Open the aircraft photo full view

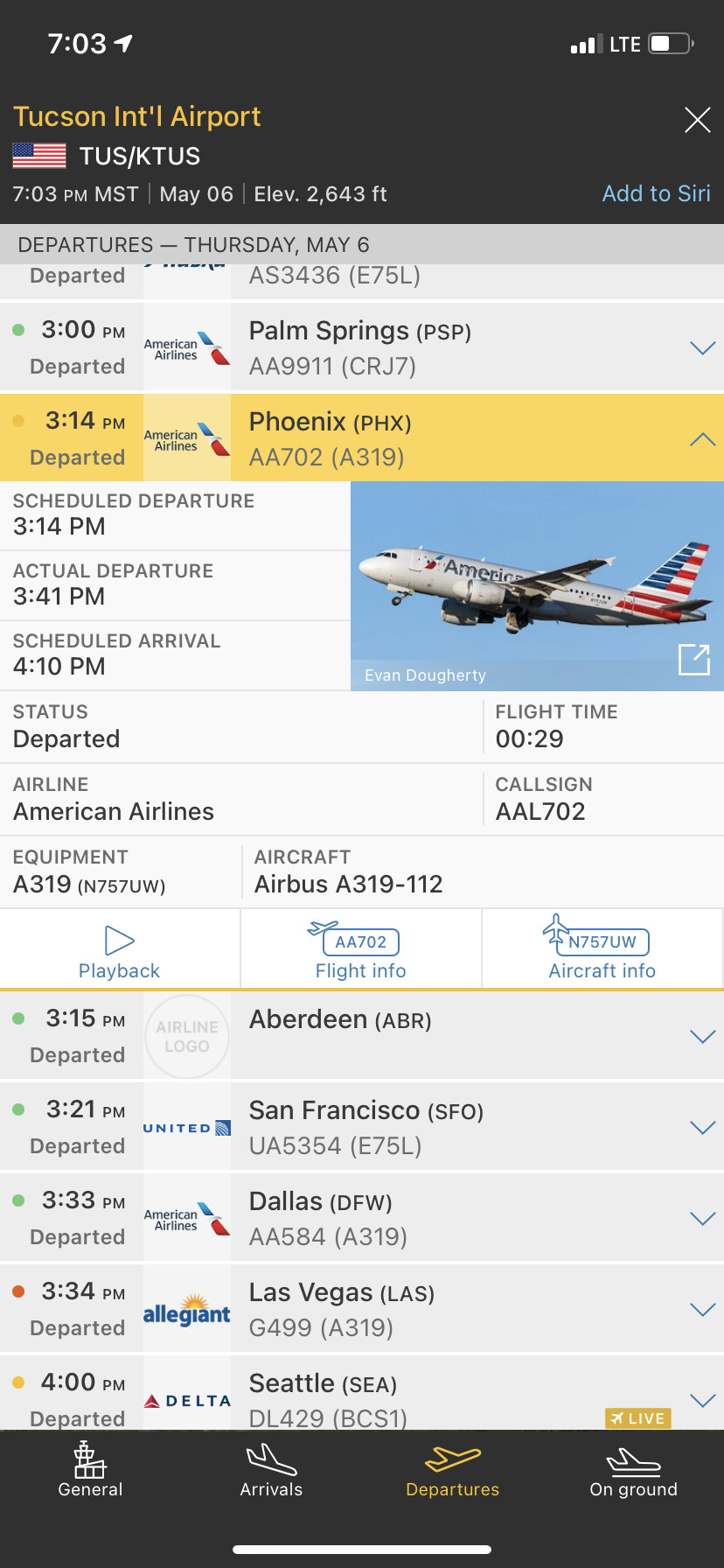tap(693, 660)
